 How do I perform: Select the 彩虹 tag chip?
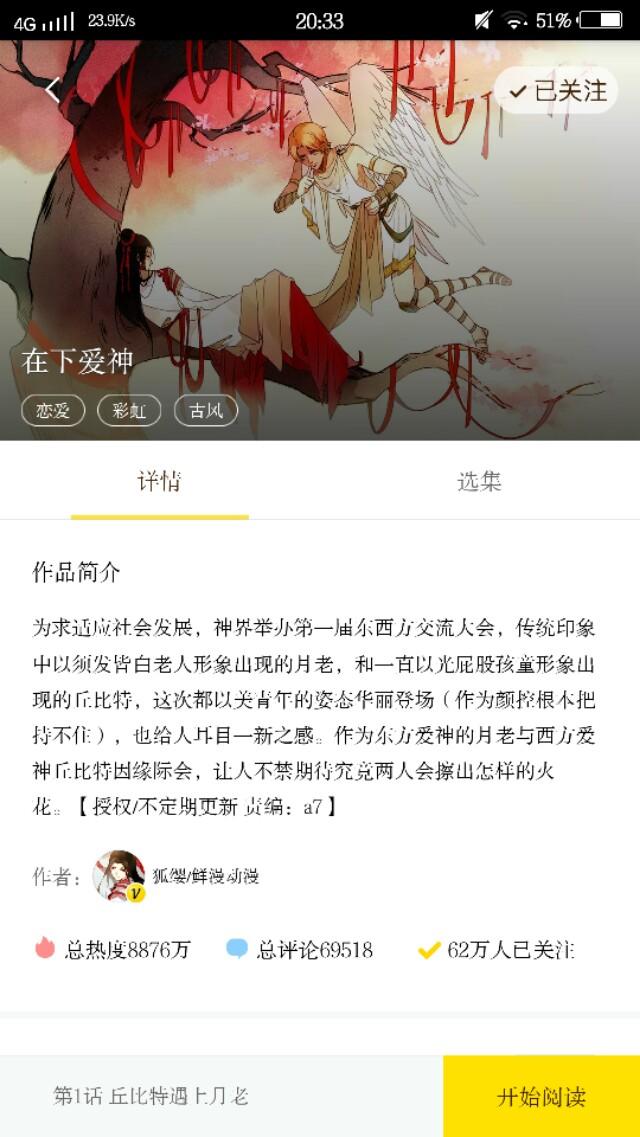[130, 411]
